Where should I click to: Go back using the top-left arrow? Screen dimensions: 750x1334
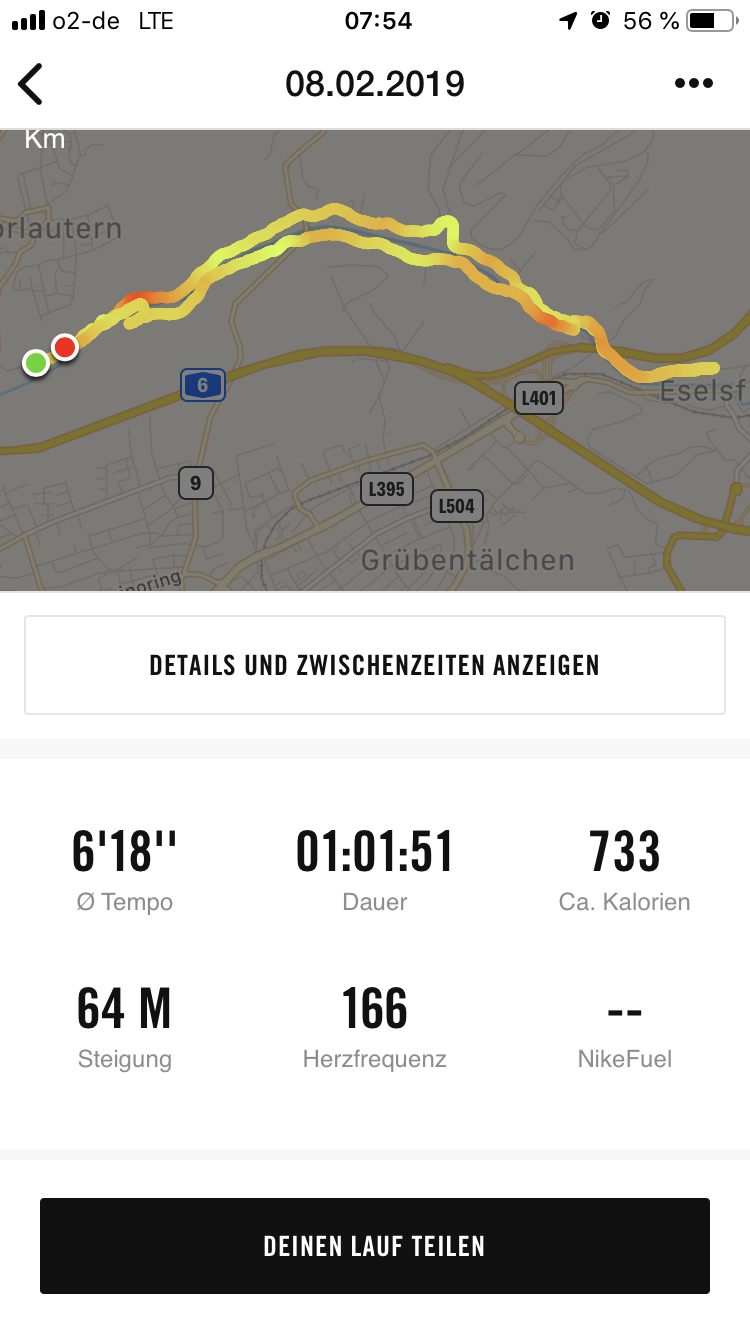pyautogui.click(x=32, y=84)
